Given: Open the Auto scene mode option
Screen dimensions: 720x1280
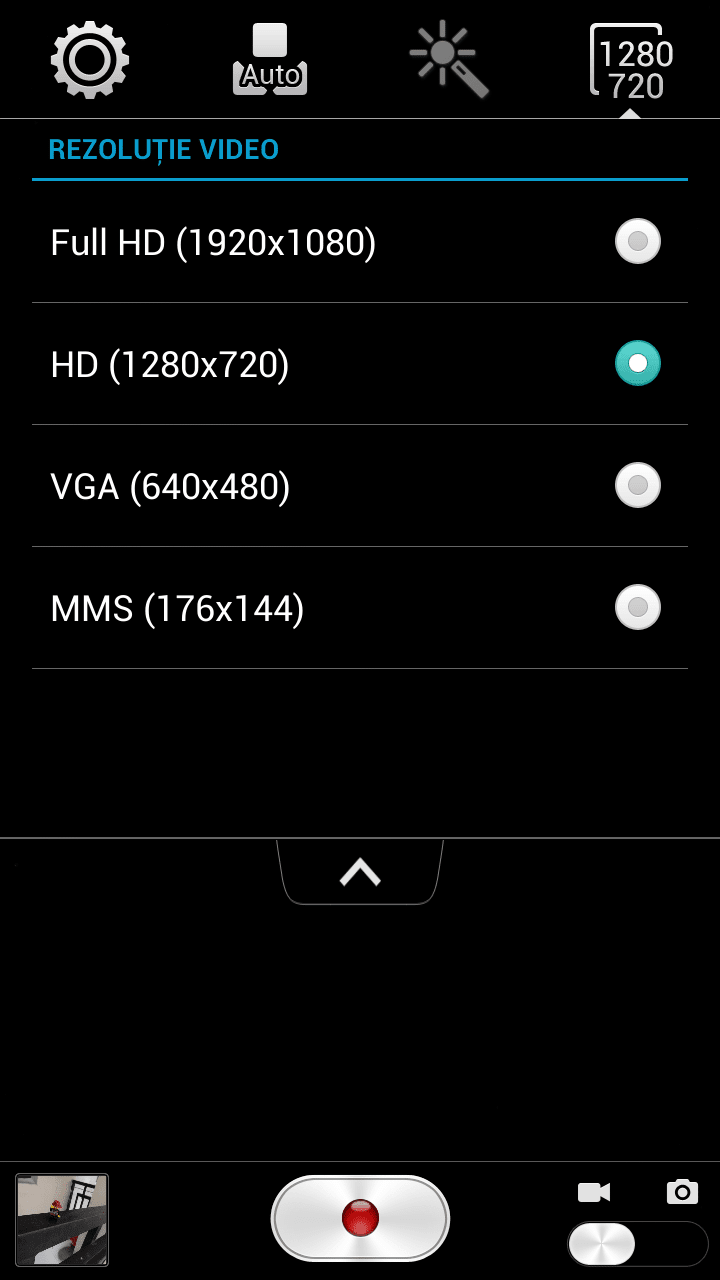Looking at the screenshot, I should coord(270,60).
